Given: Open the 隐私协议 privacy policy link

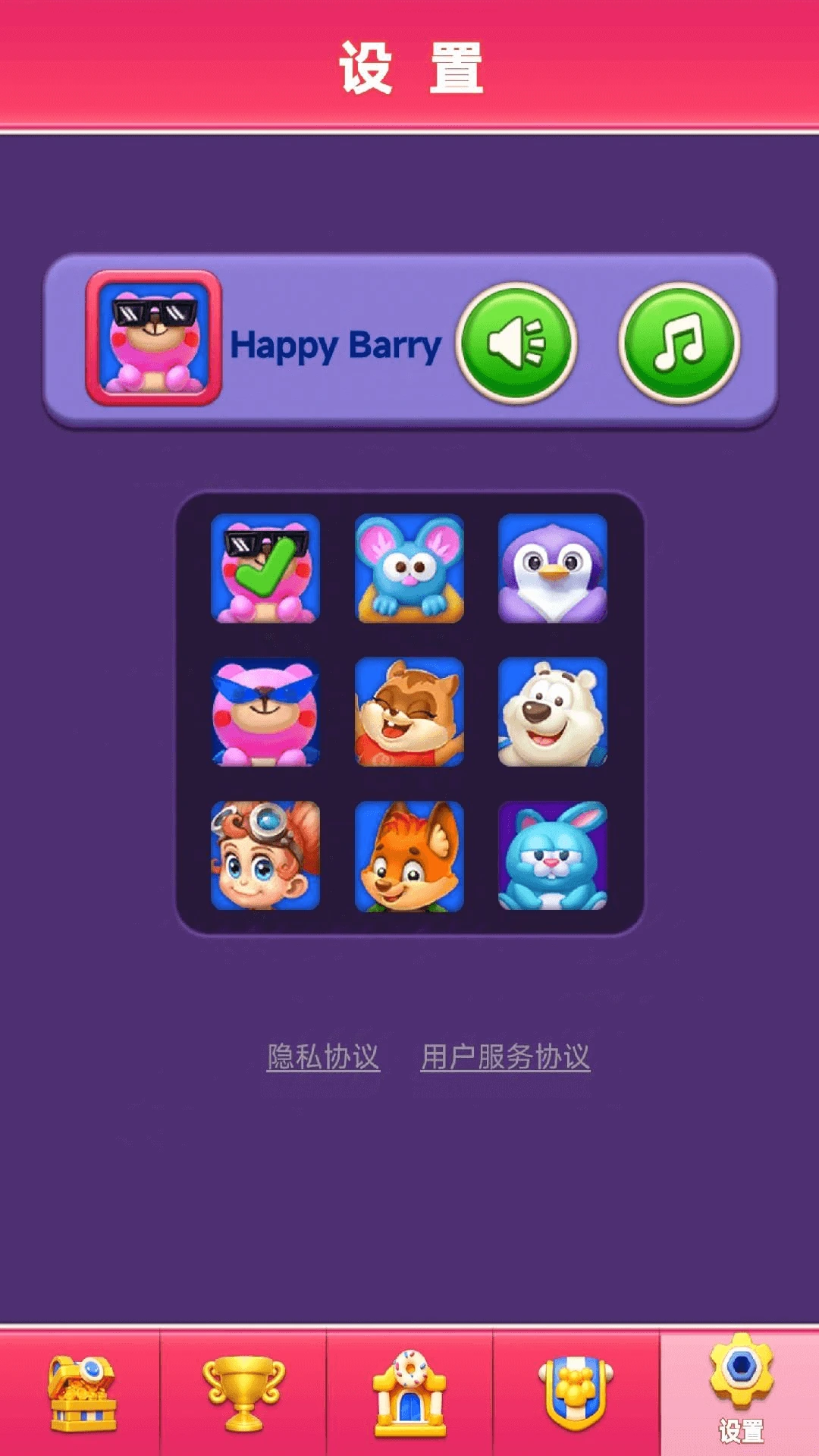Looking at the screenshot, I should pos(323,1056).
